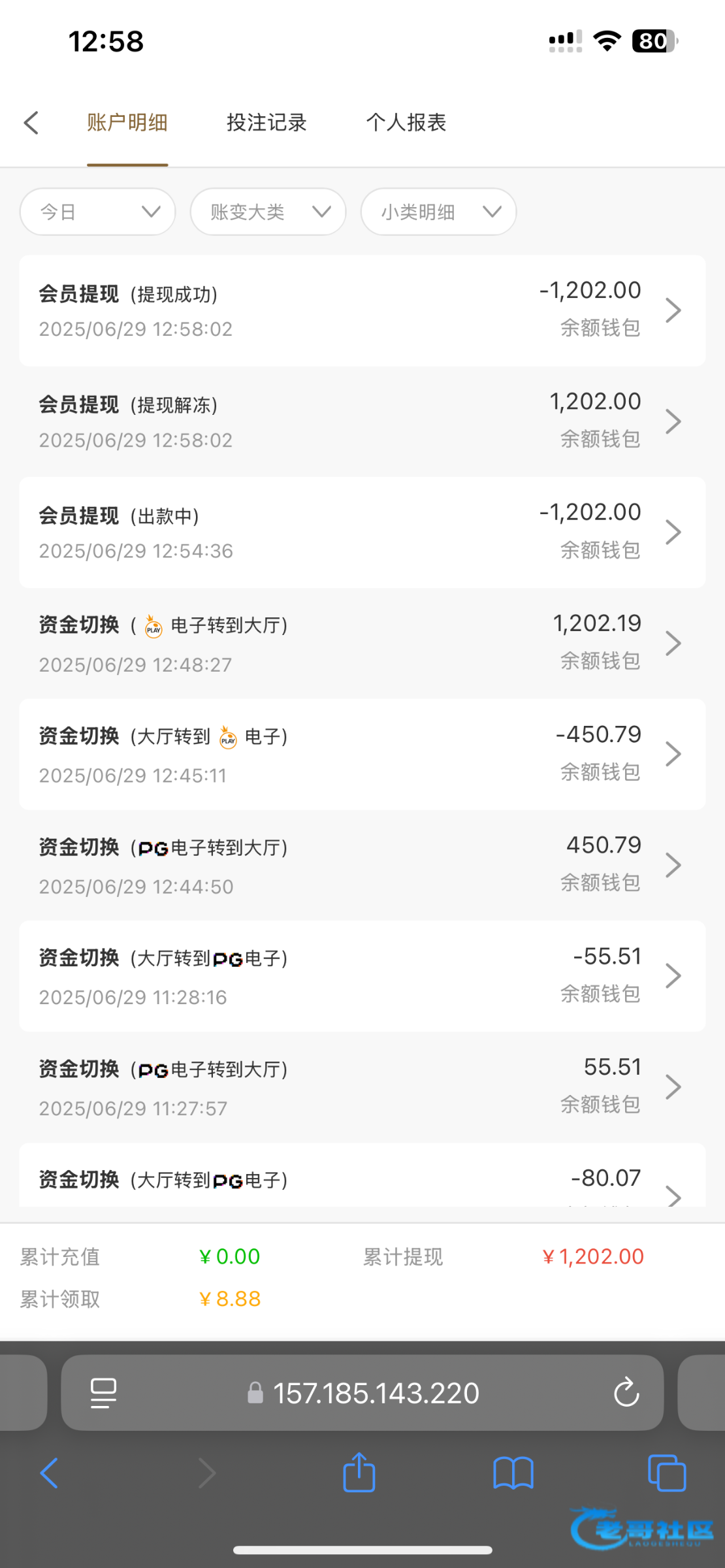Open the 55.51 PG电子转到大厅 record
The image size is (725, 1568).
click(x=362, y=1087)
